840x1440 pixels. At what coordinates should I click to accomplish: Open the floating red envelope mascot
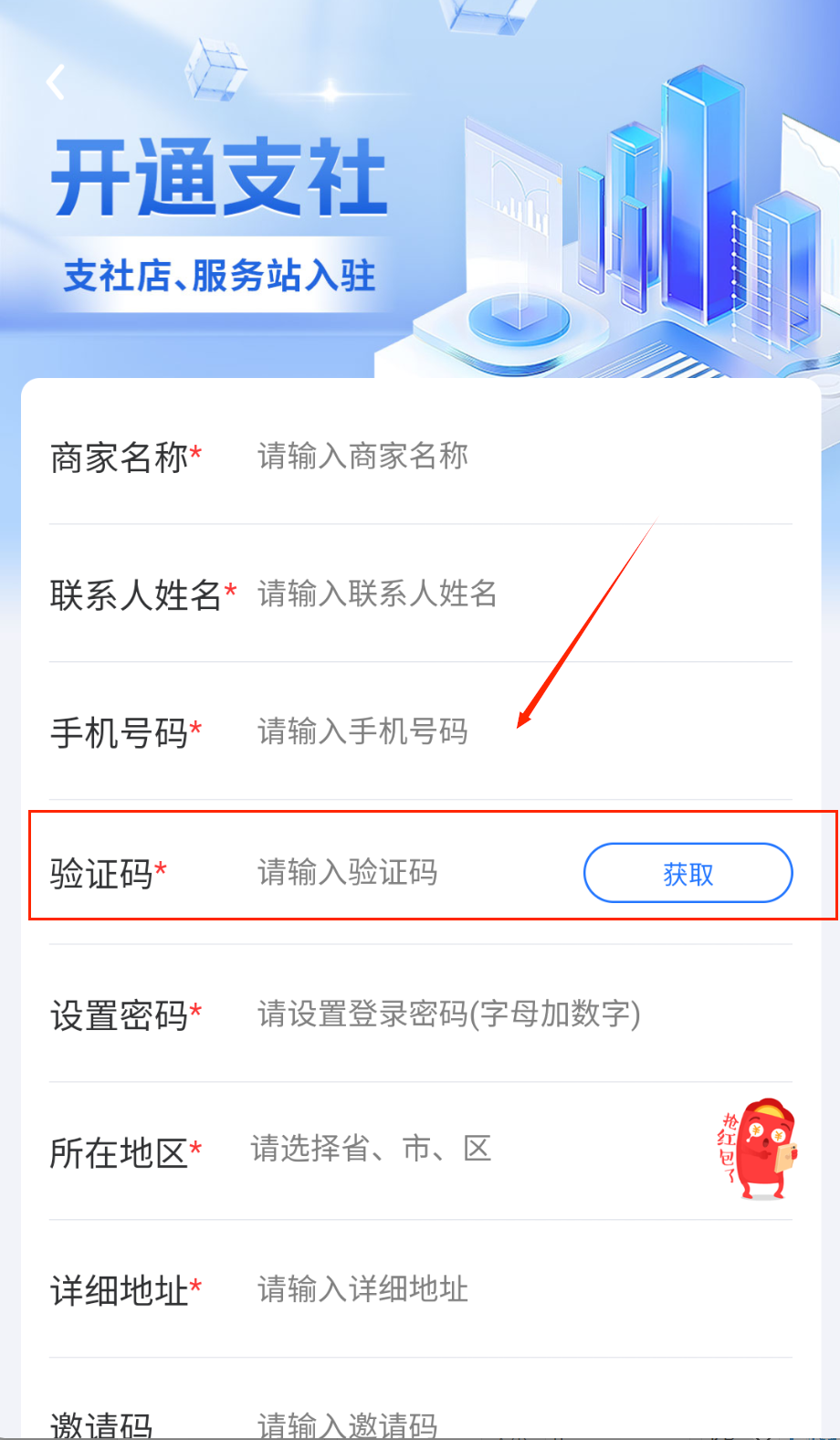point(759,1148)
